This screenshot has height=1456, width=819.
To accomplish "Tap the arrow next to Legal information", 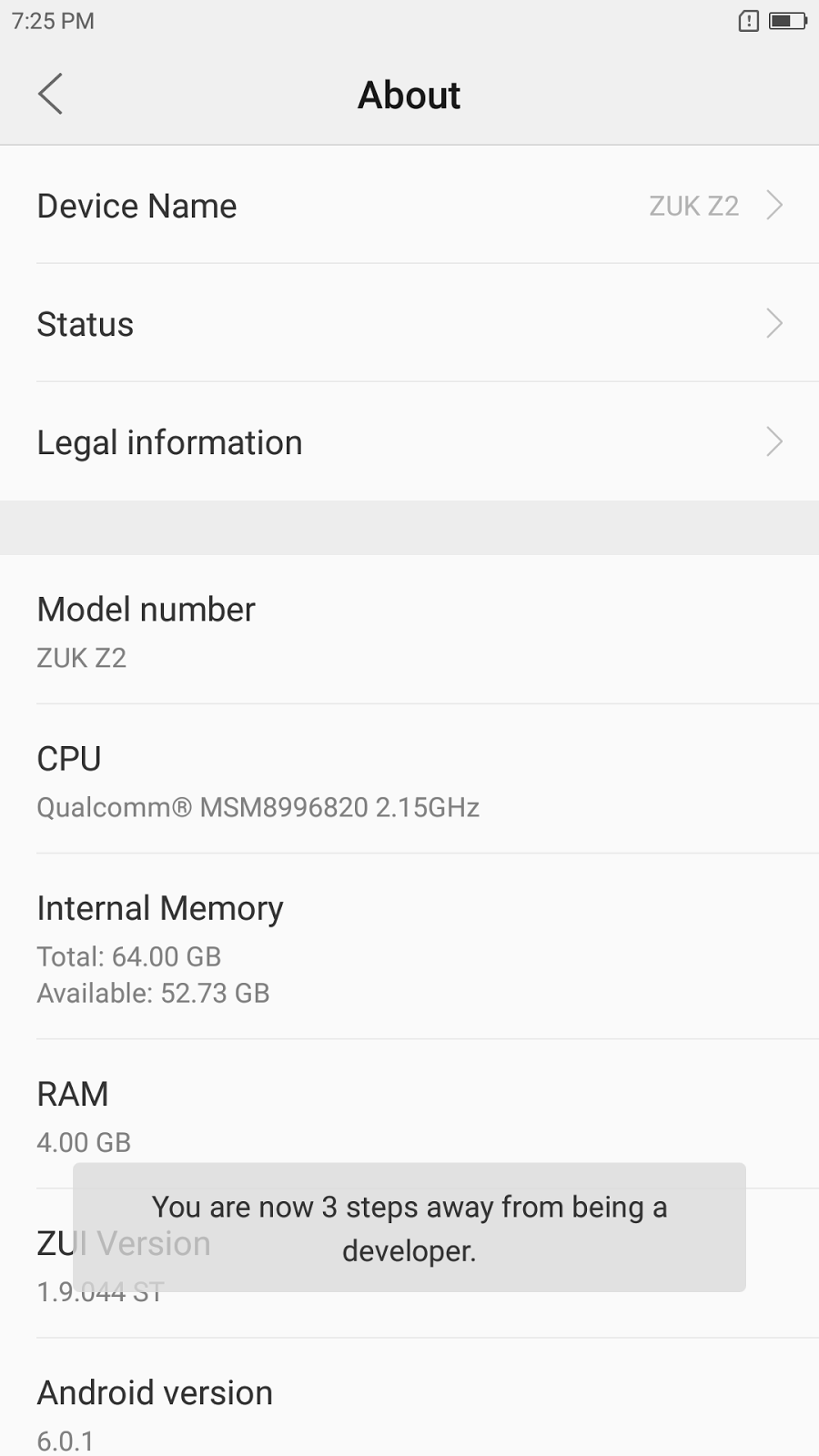I will point(774,442).
